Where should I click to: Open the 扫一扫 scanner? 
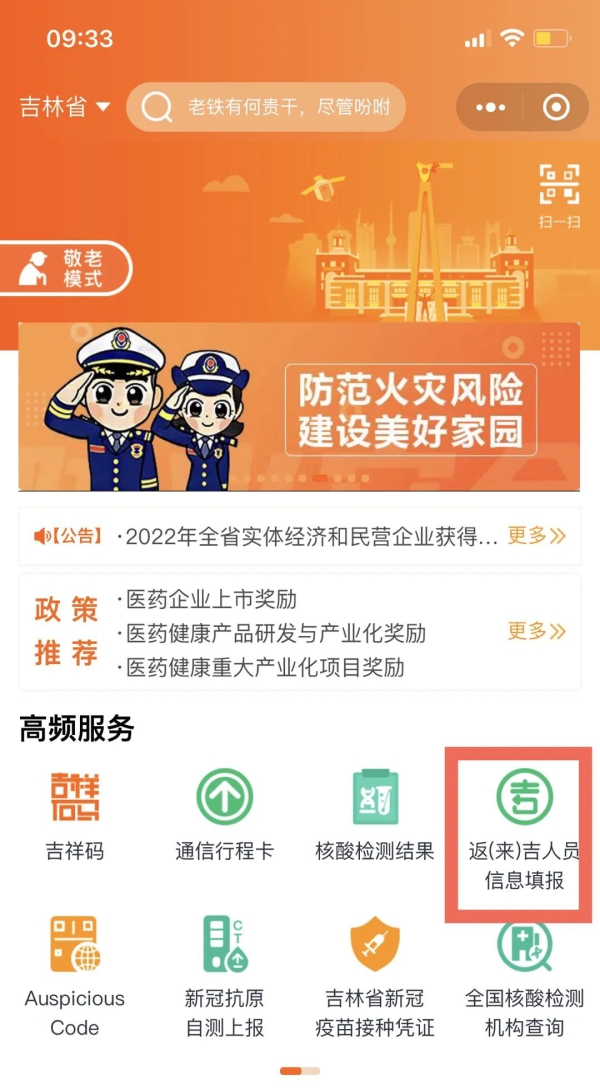coord(559,194)
